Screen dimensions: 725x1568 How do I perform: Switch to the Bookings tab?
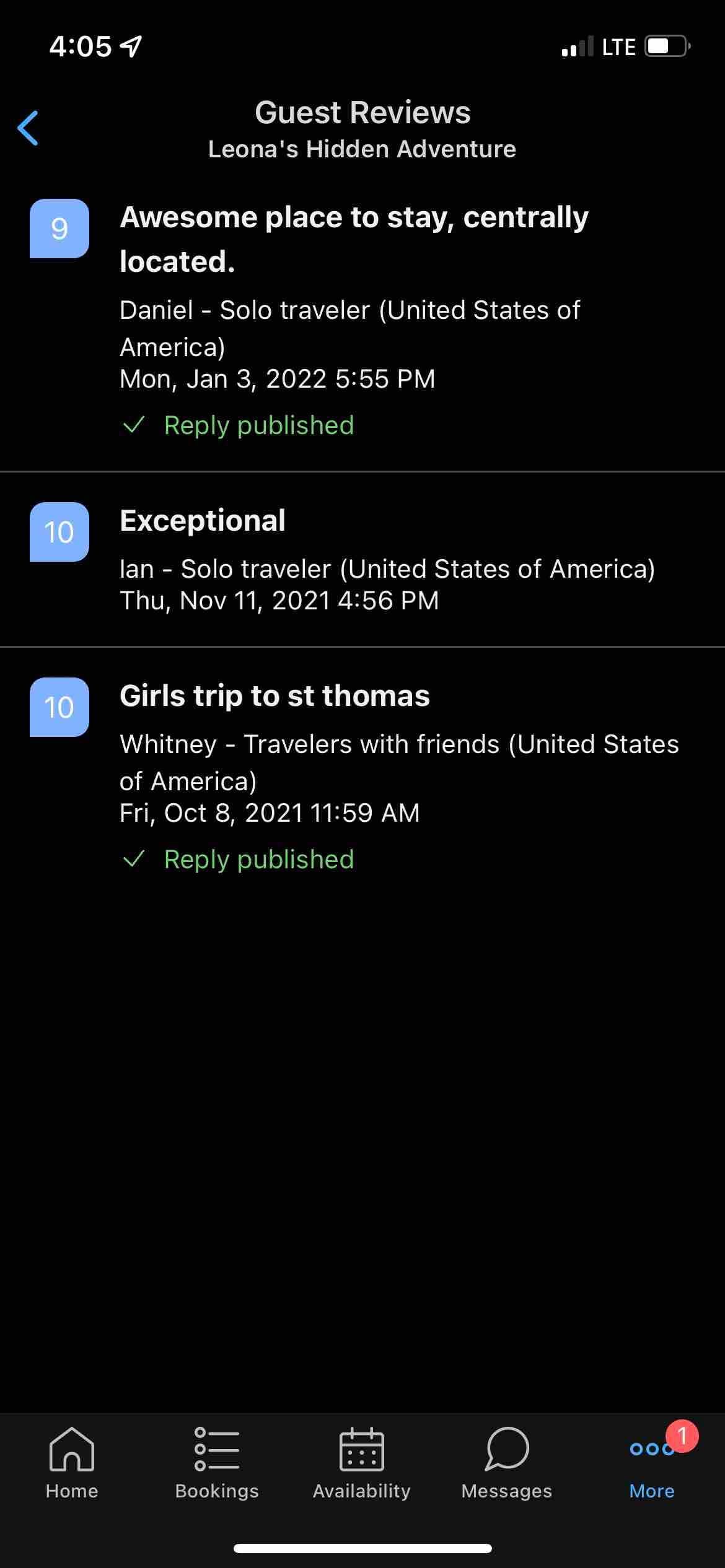coord(217,1463)
